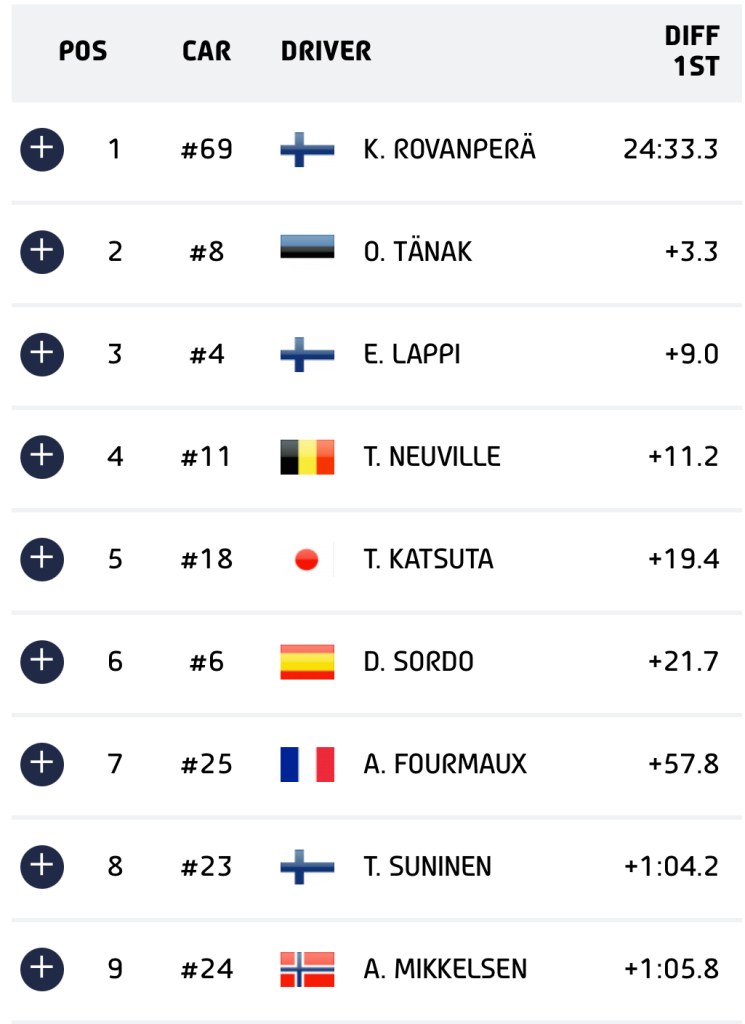Expand T. Neuville's row
Image resolution: width=745 pixels, height=1024 pixels.
pos(41,457)
